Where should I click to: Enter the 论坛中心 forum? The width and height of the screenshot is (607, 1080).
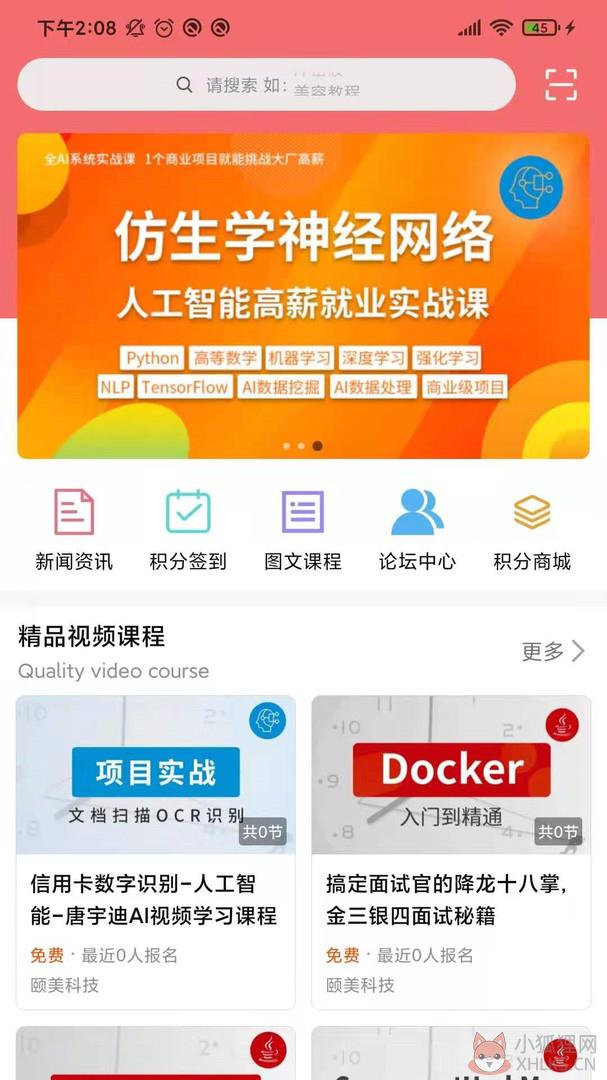coord(418,530)
